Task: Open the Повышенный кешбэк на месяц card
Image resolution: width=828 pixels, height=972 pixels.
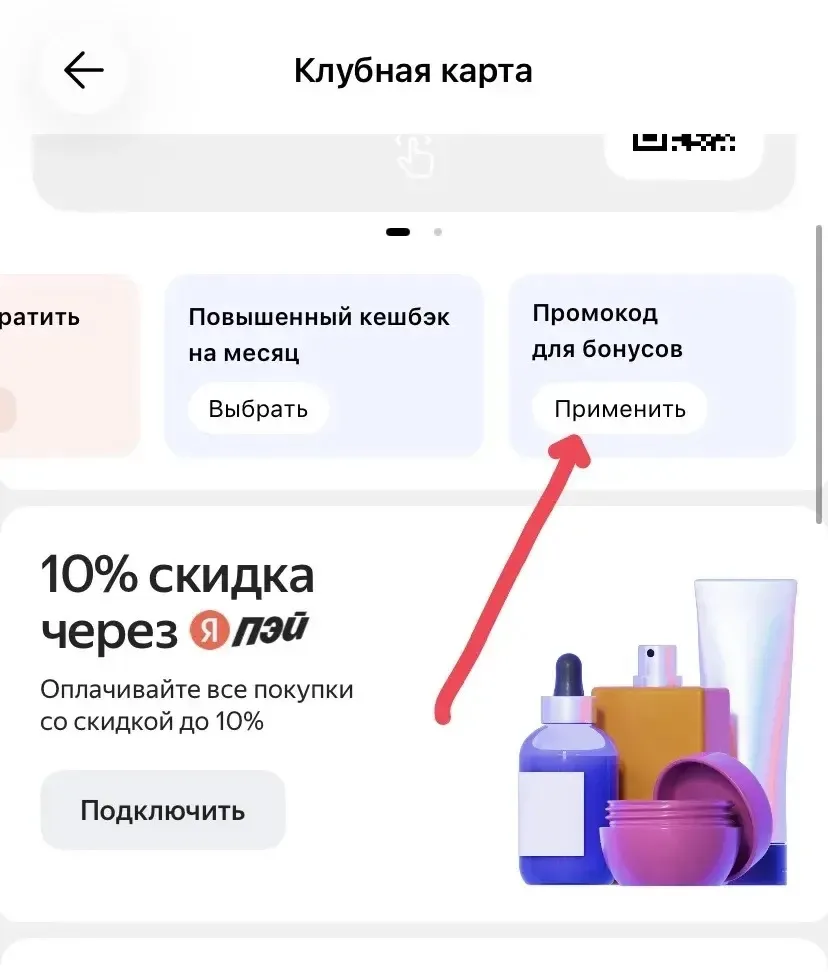Action: pos(324,366)
